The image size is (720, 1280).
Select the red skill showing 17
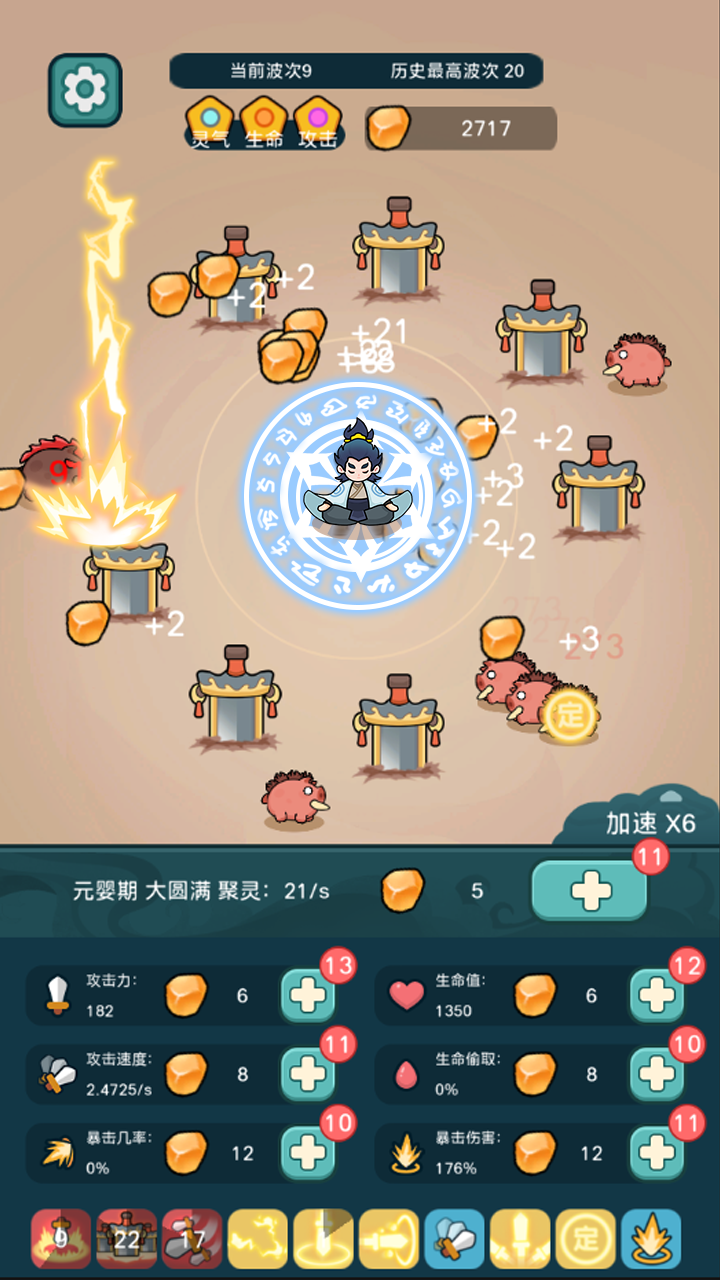(192, 1239)
